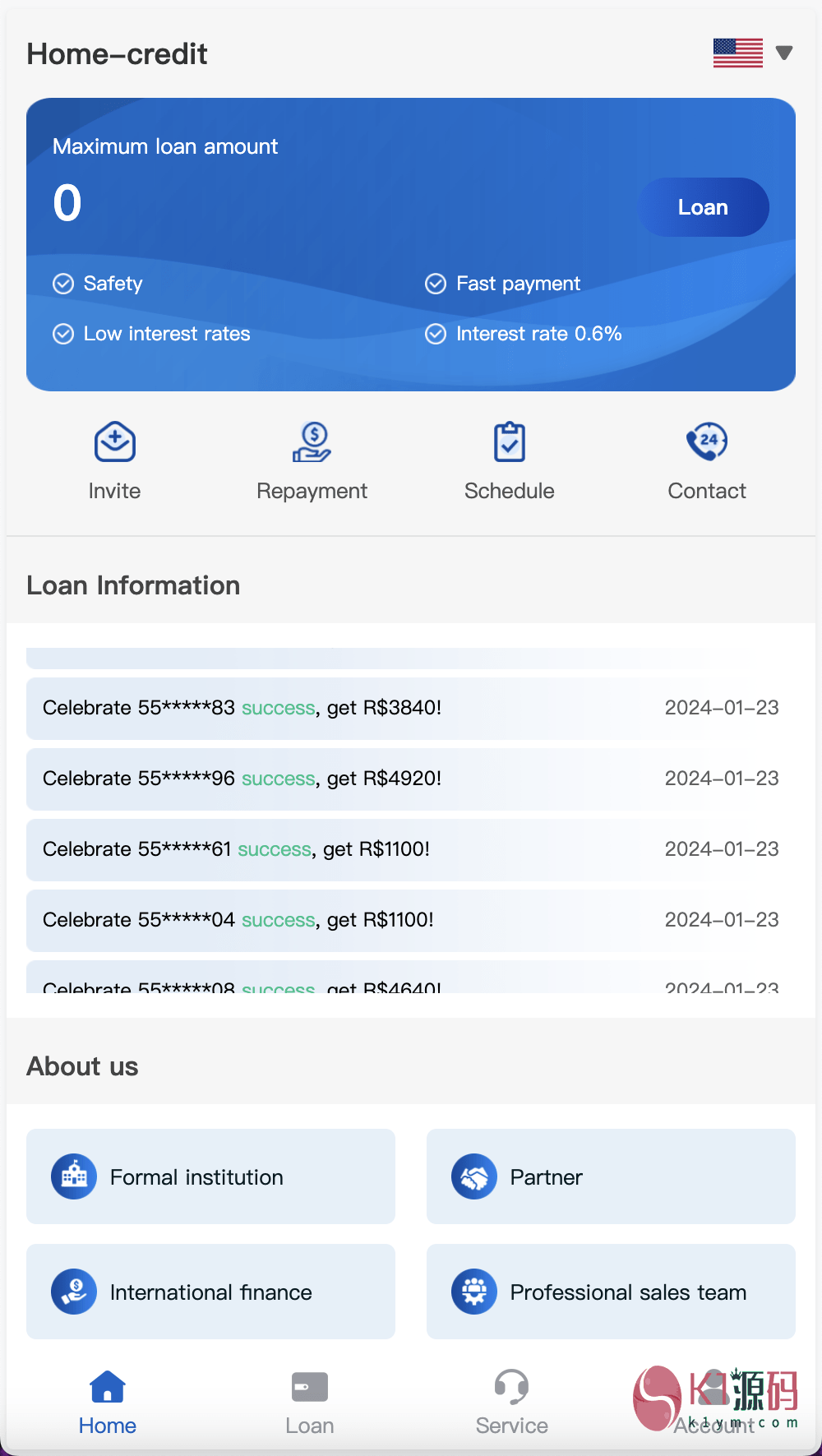Open the Professional sales team card
The width and height of the screenshot is (822, 1456).
tap(611, 1292)
